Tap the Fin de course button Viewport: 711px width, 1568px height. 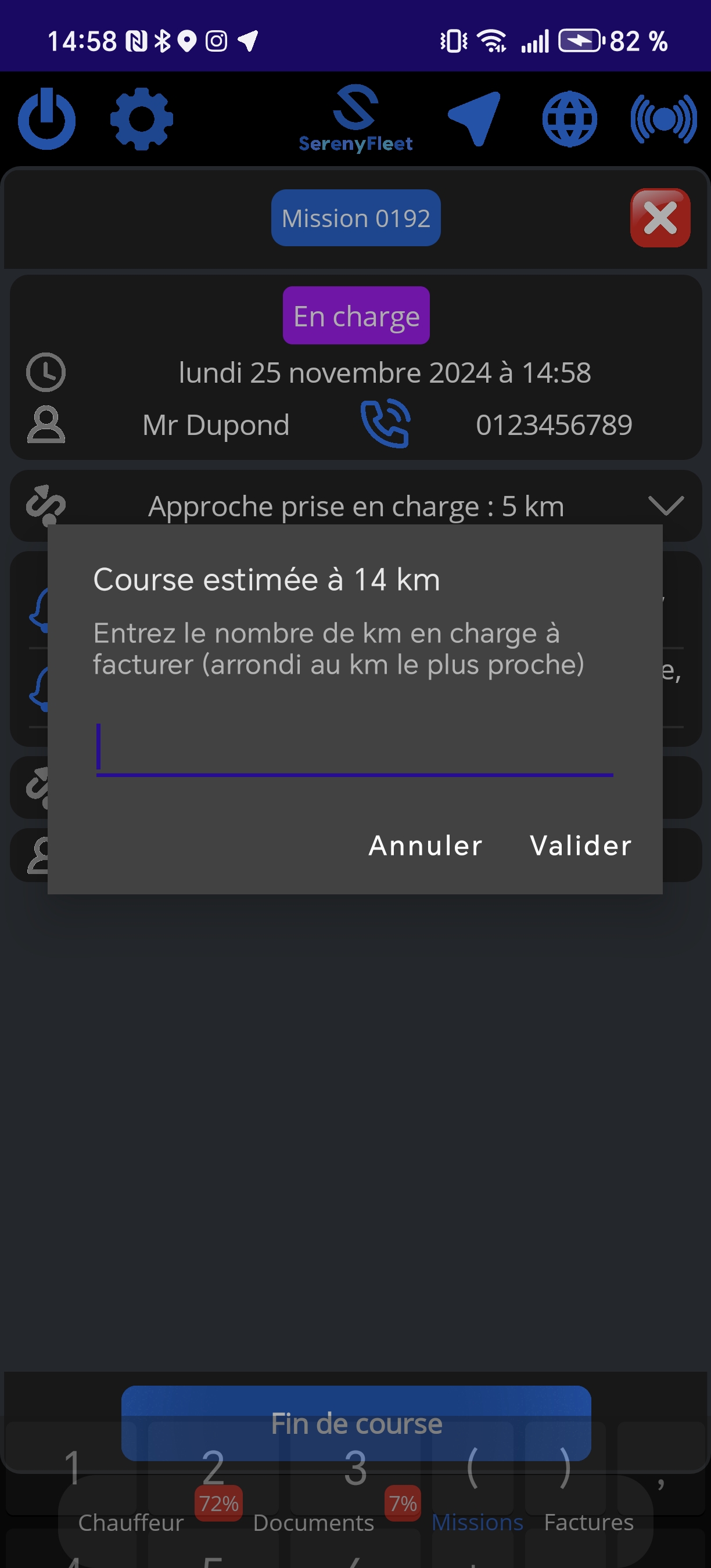[355, 1423]
